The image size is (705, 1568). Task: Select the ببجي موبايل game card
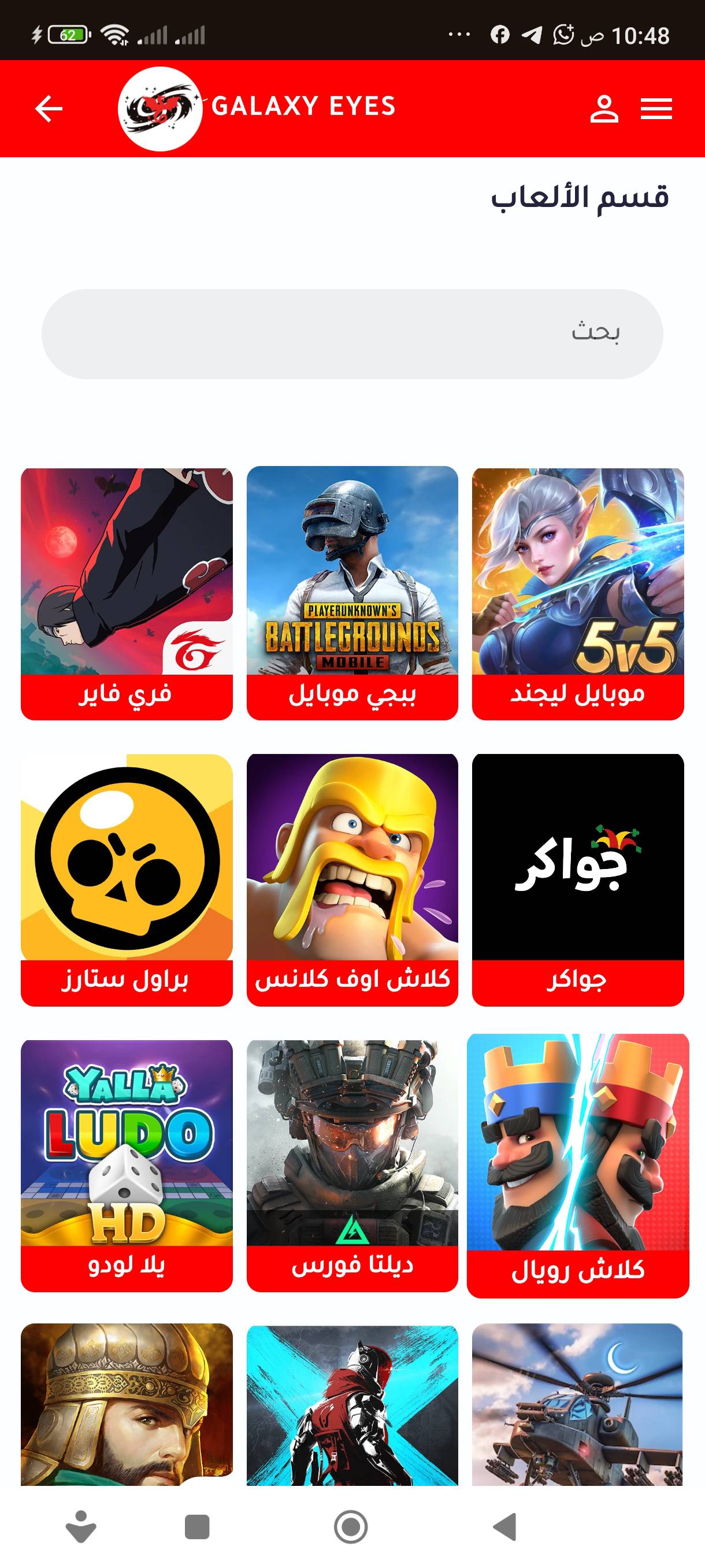coord(352,593)
